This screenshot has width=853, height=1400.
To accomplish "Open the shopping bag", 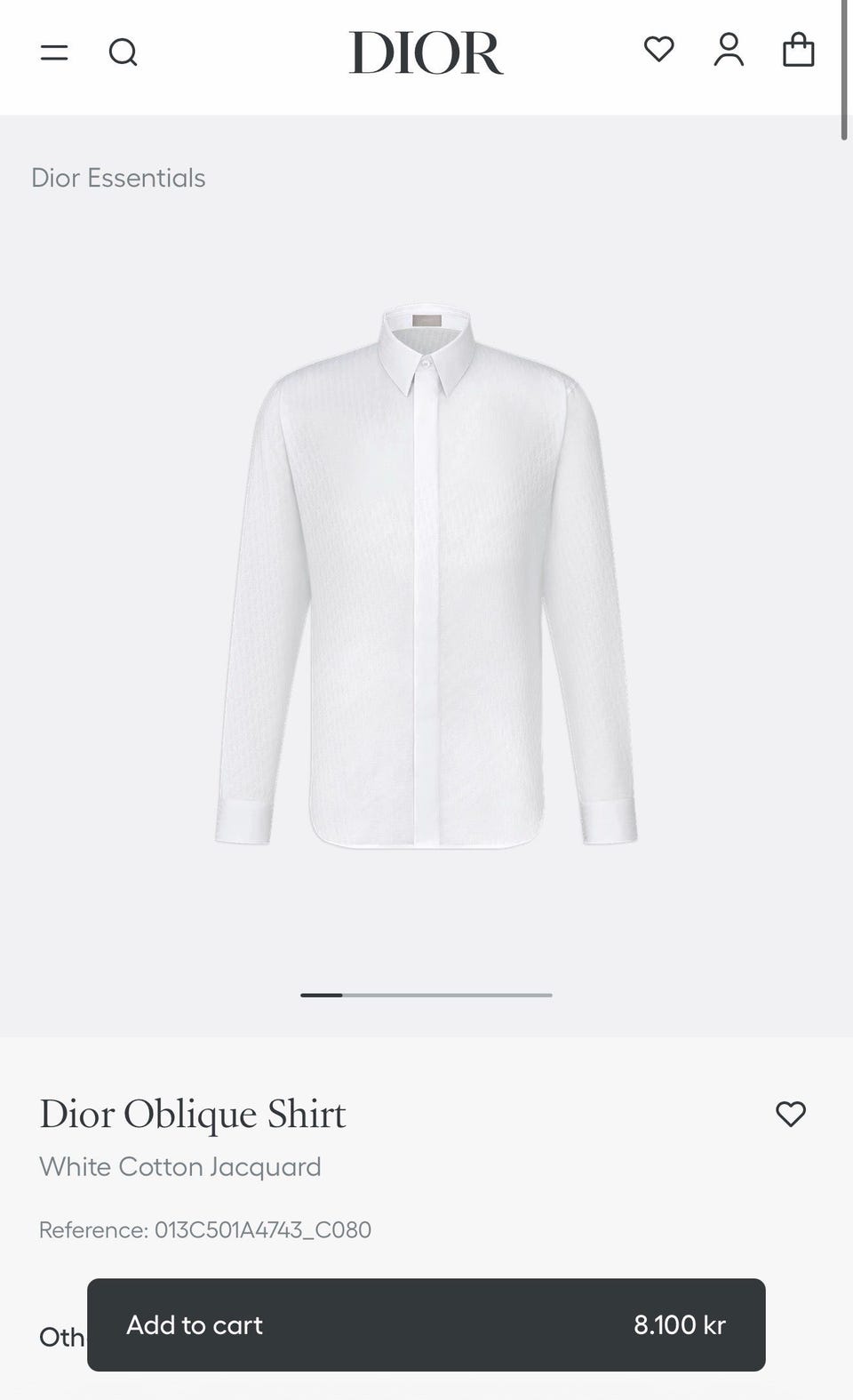I will pyautogui.click(x=798, y=50).
